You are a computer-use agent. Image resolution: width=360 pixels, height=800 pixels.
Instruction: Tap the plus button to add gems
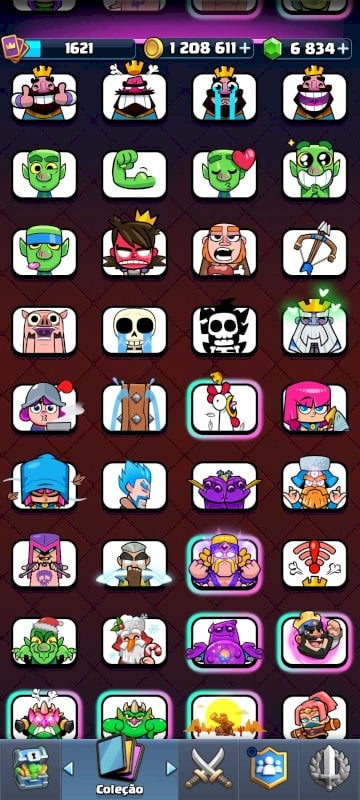click(x=343, y=48)
